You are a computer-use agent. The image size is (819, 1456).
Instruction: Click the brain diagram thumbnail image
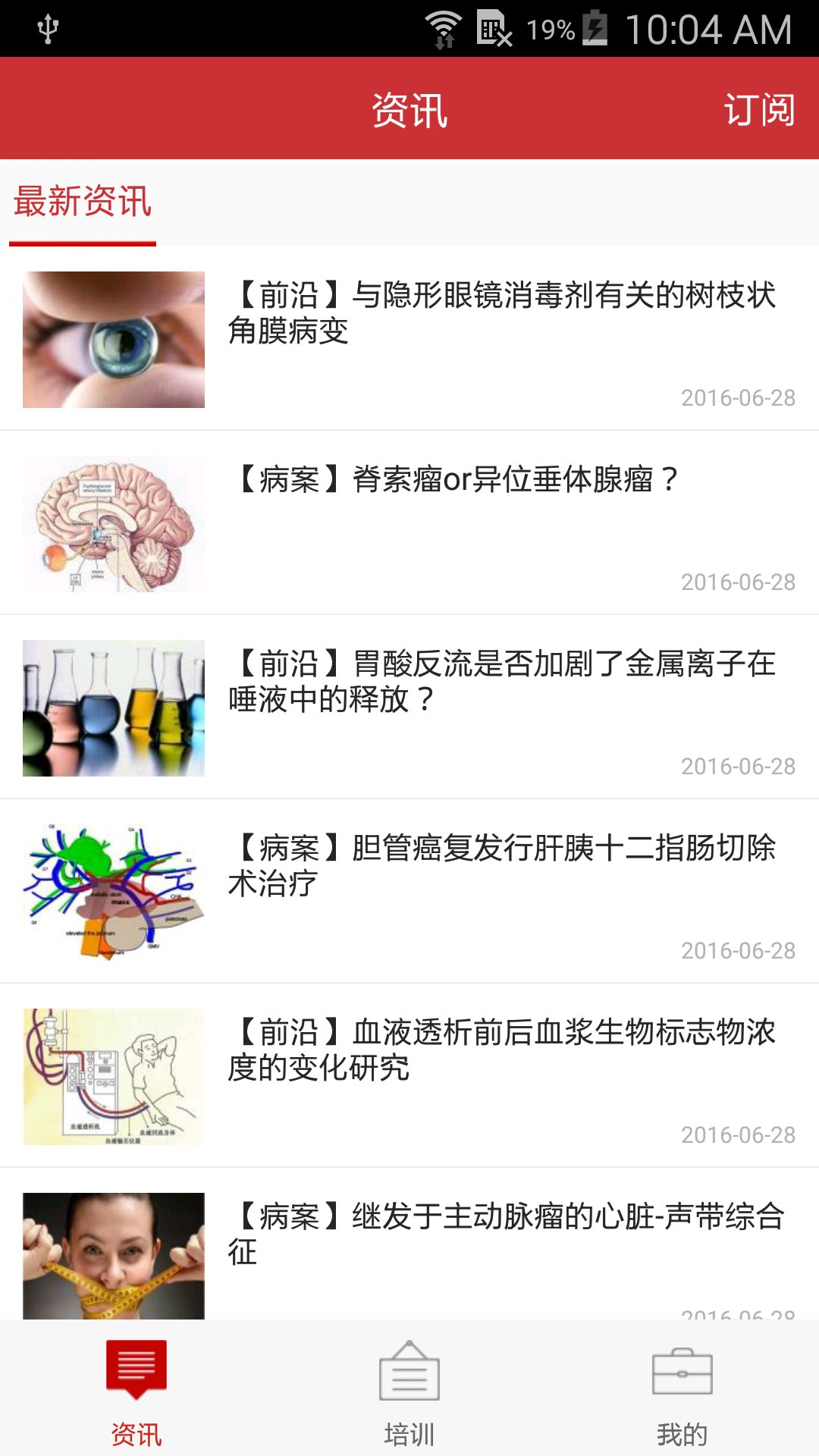(114, 522)
